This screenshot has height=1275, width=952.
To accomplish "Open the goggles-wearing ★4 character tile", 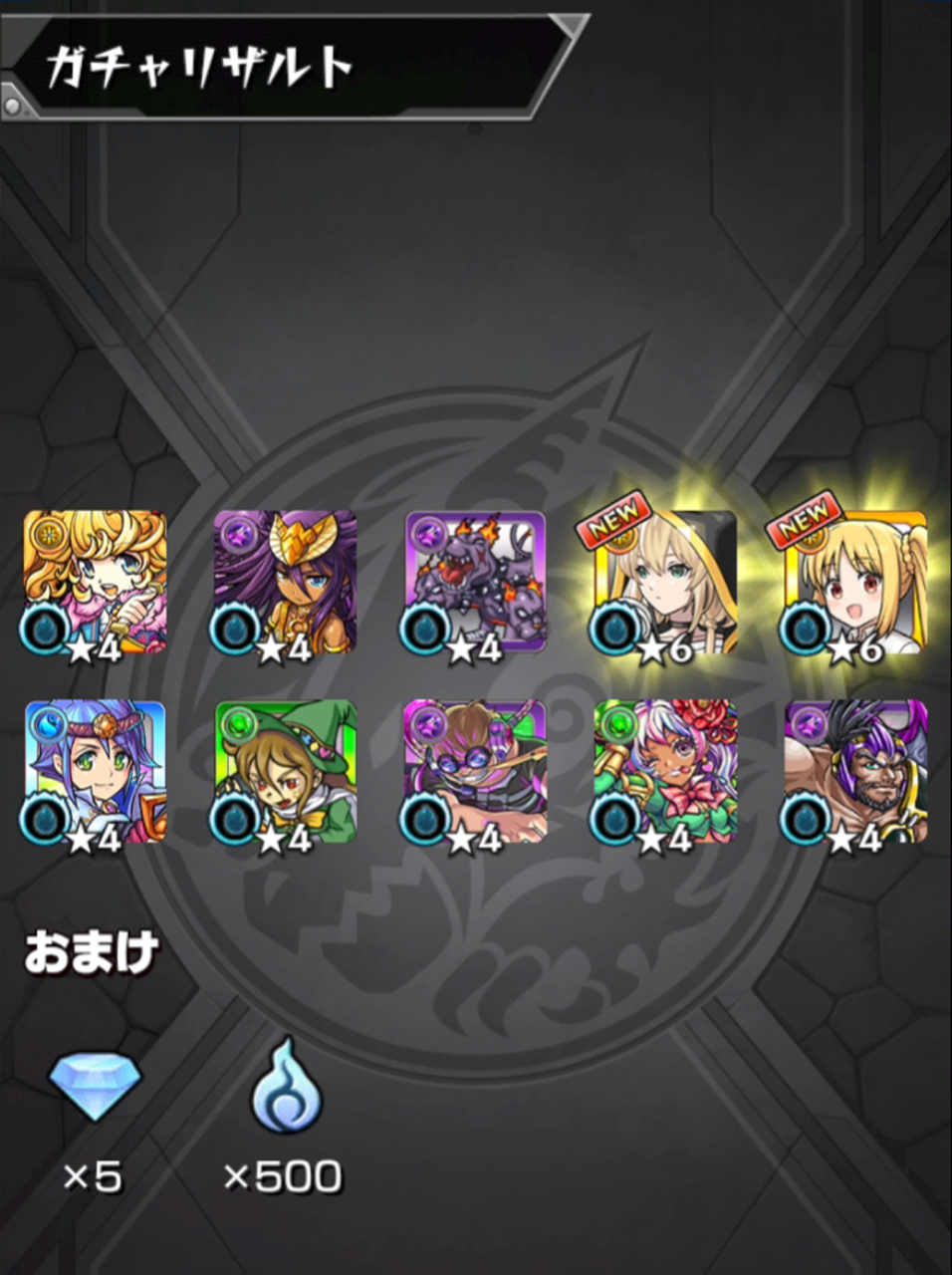I will click(x=476, y=771).
